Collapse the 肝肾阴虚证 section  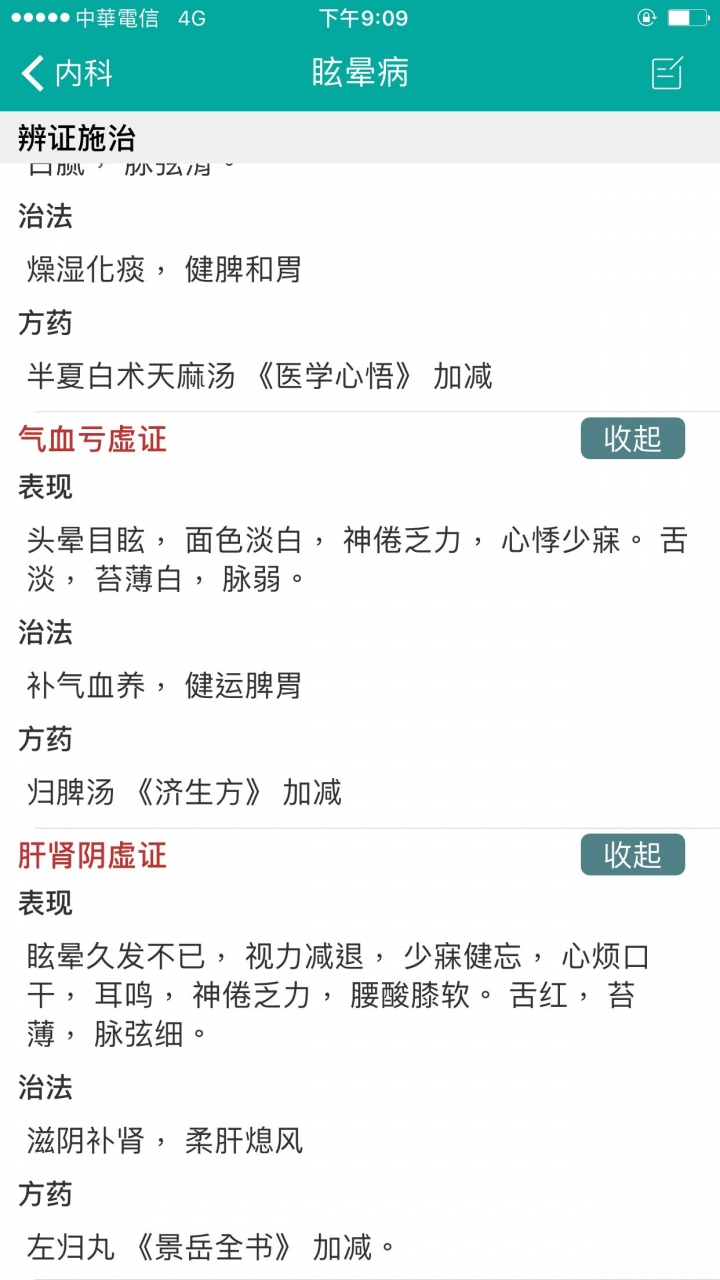(632, 854)
